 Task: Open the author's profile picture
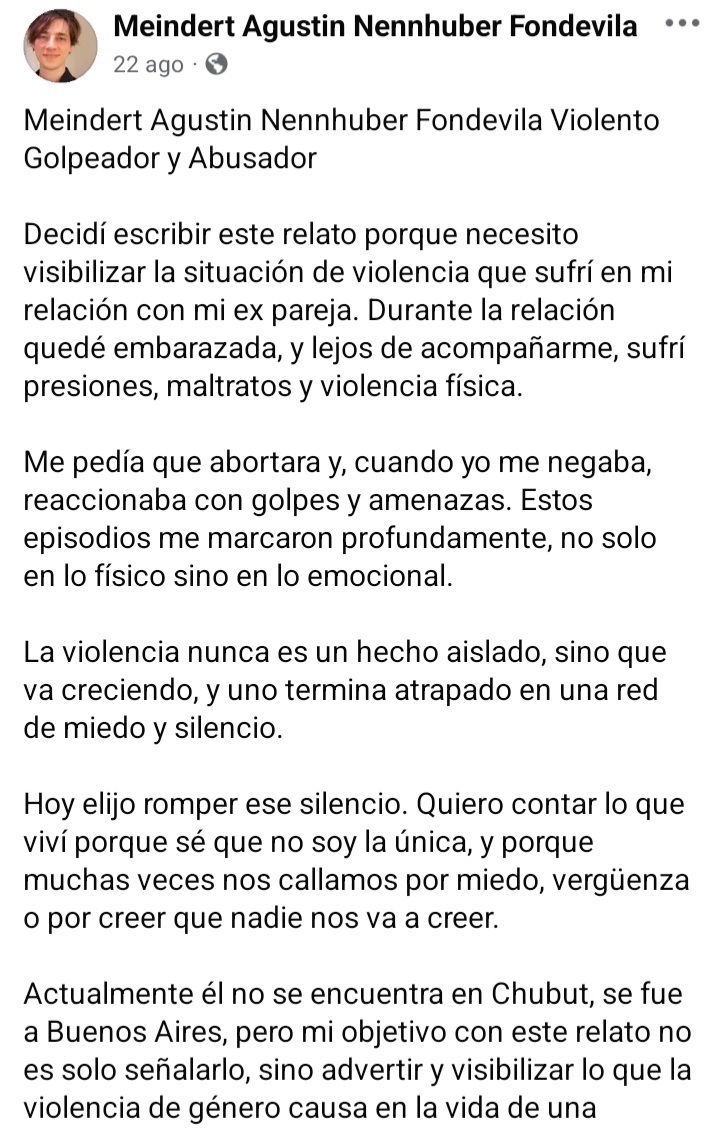(x=59, y=45)
